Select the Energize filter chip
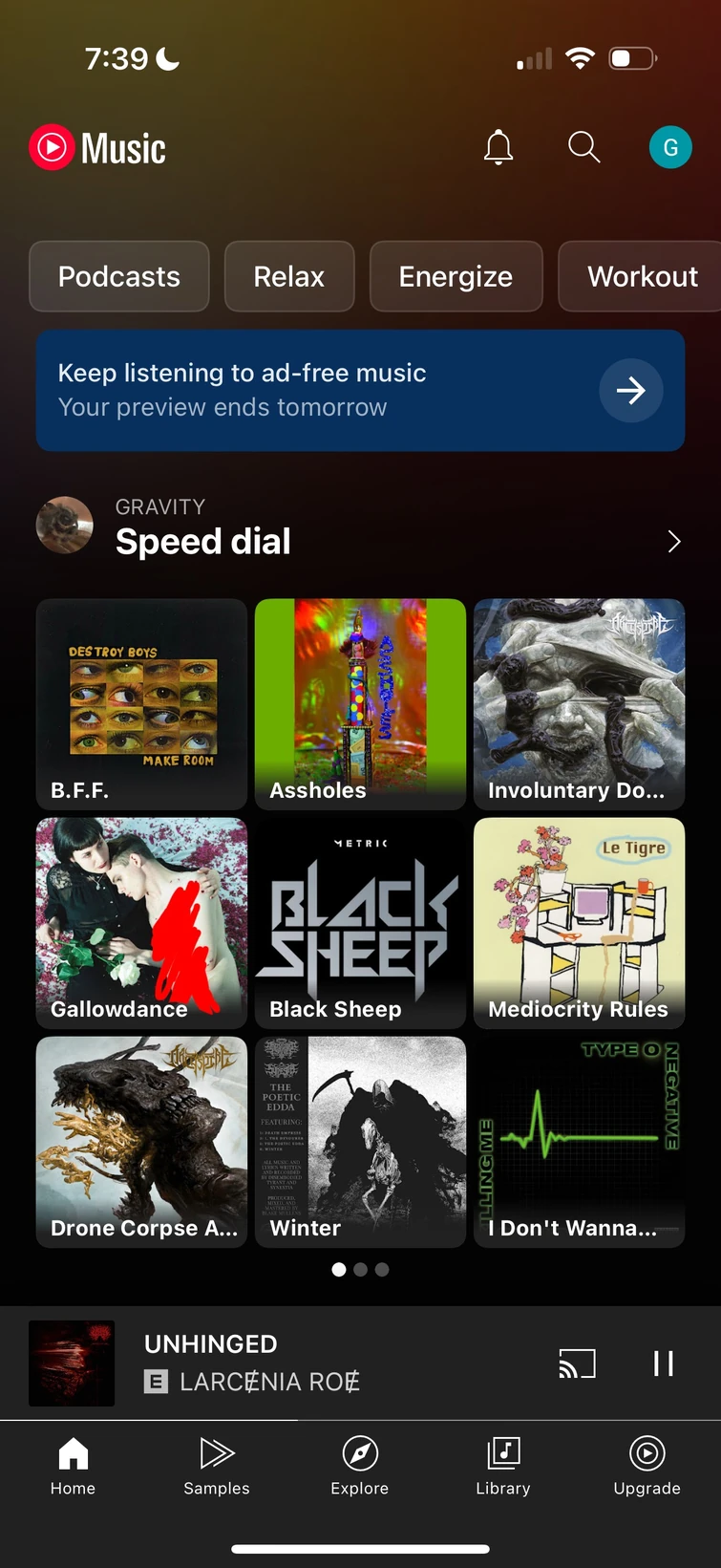 tap(456, 276)
